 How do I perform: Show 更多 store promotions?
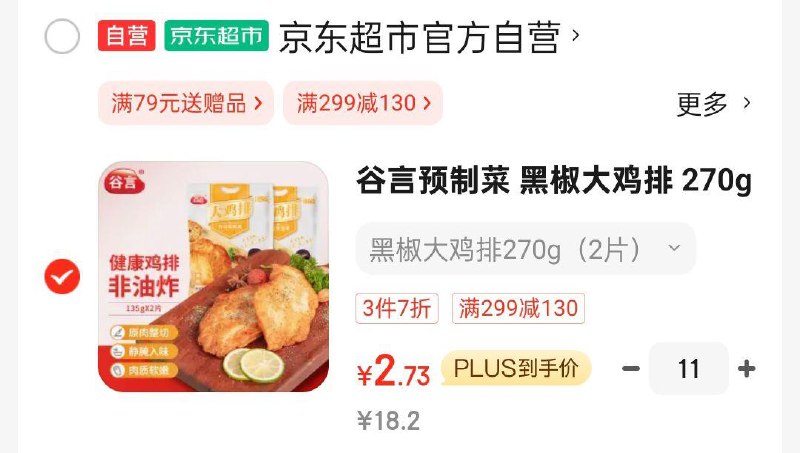(713, 103)
